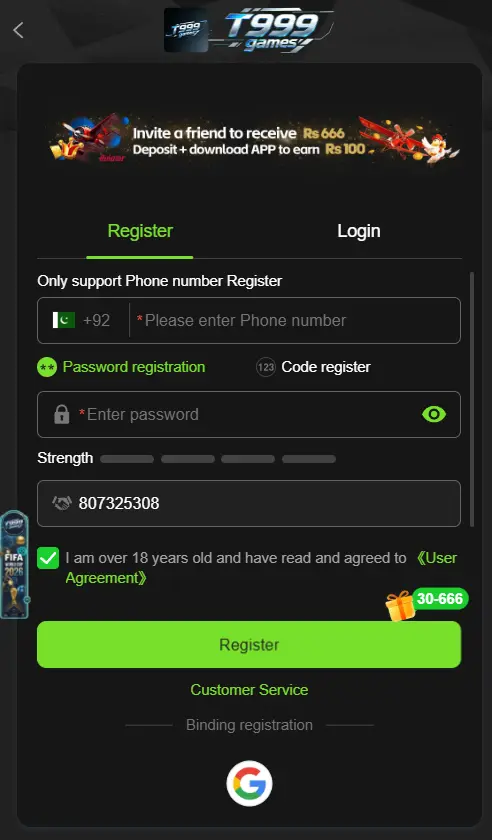Switch to the Login tab

click(359, 231)
